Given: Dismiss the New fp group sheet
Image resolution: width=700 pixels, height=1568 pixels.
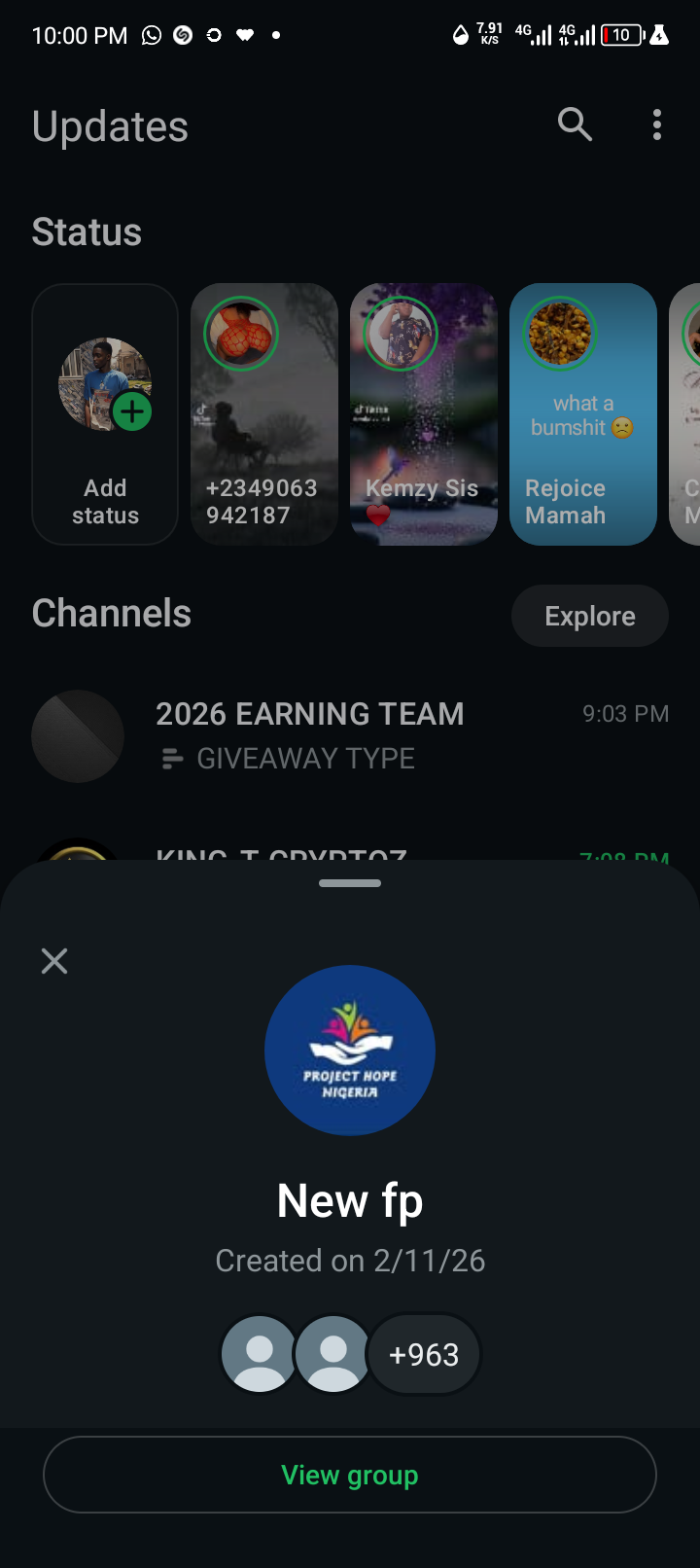Looking at the screenshot, I should click(x=54, y=961).
